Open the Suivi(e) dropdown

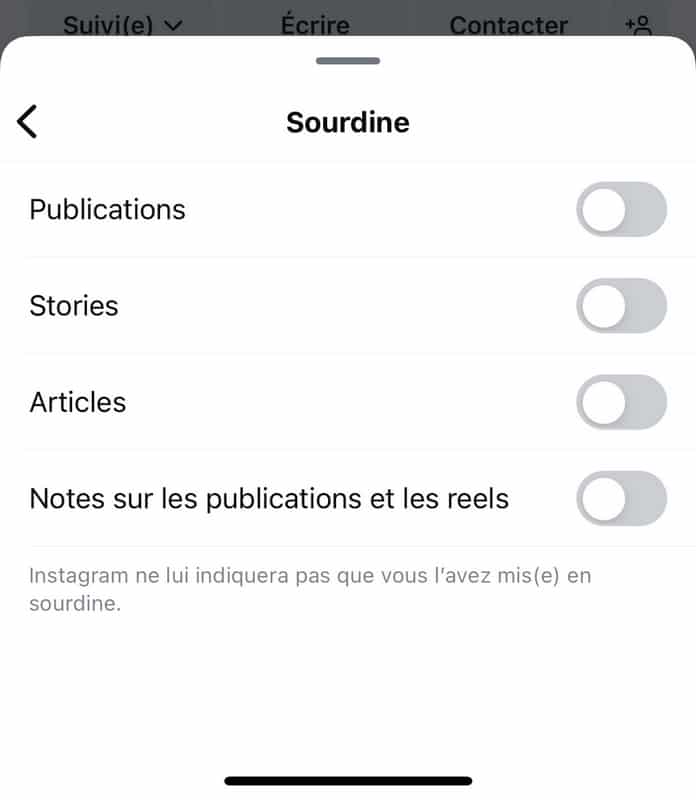[x=122, y=24]
